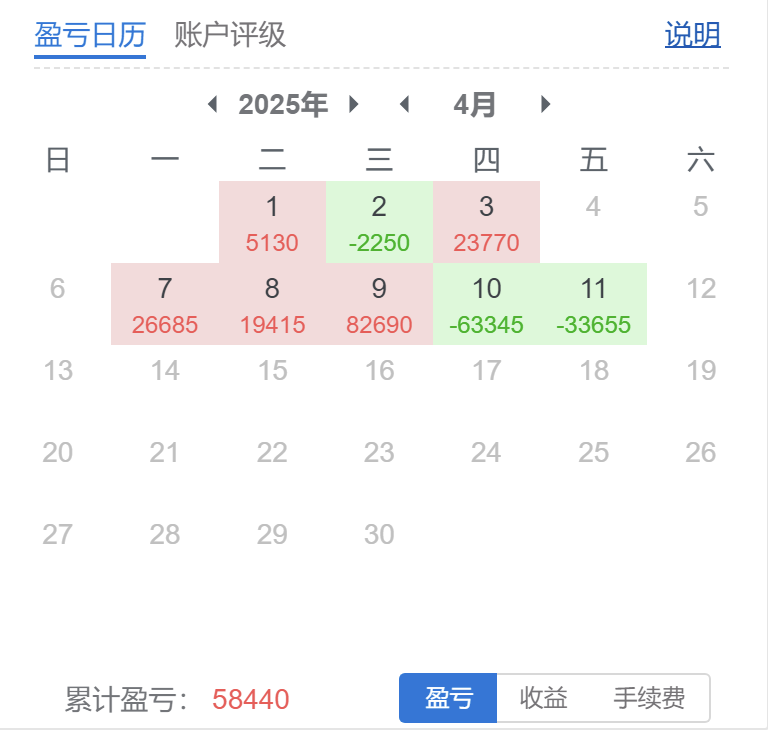Go to the next month
This screenshot has width=768, height=730.
coord(545,104)
